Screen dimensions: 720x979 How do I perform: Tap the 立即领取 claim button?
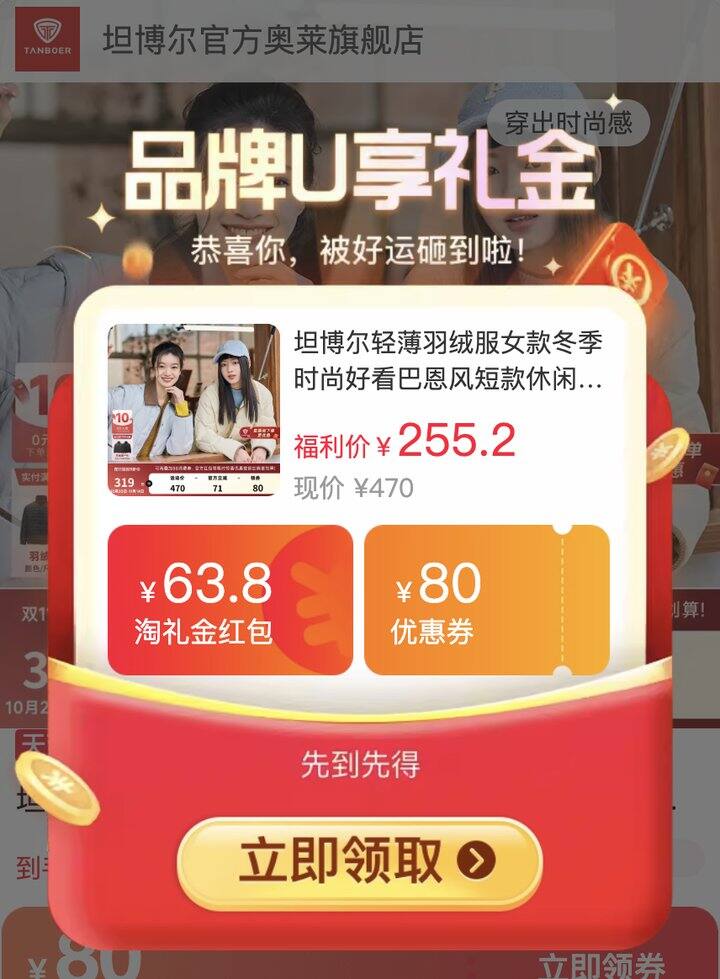tap(360, 862)
